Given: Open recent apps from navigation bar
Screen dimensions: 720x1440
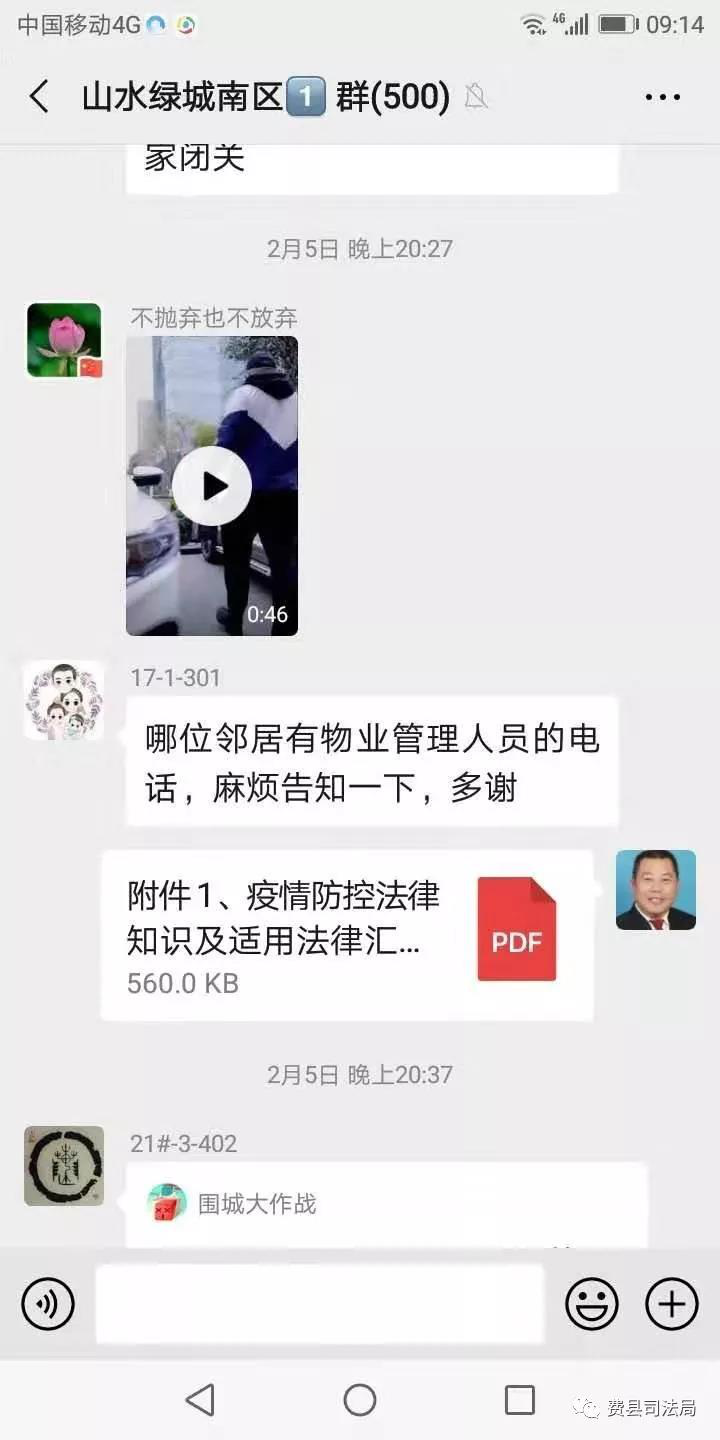Looking at the screenshot, I should [x=519, y=1400].
